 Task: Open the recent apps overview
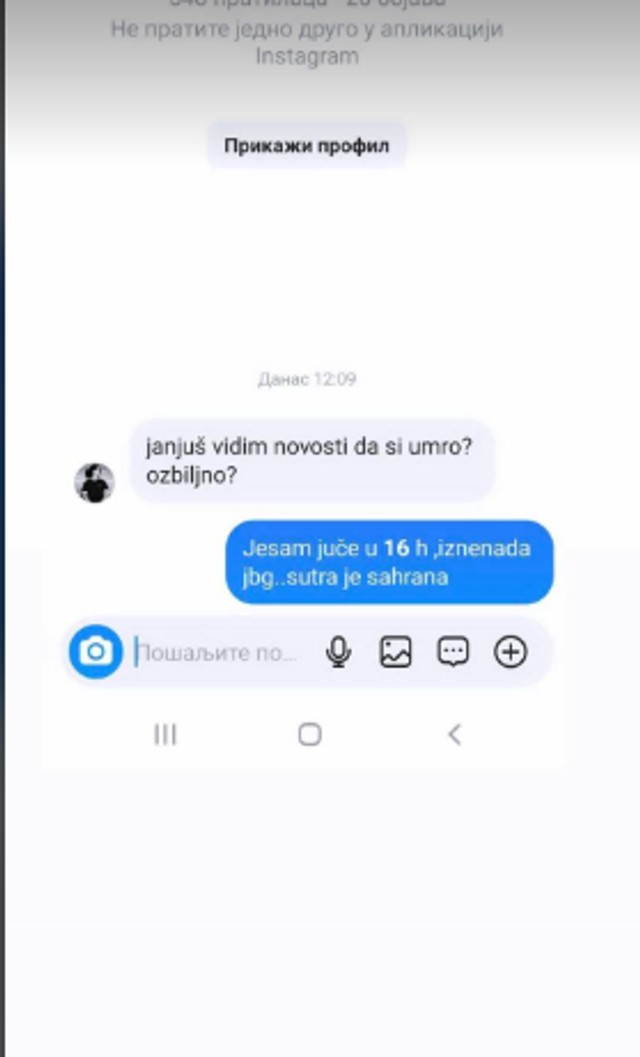(x=165, y=735)
